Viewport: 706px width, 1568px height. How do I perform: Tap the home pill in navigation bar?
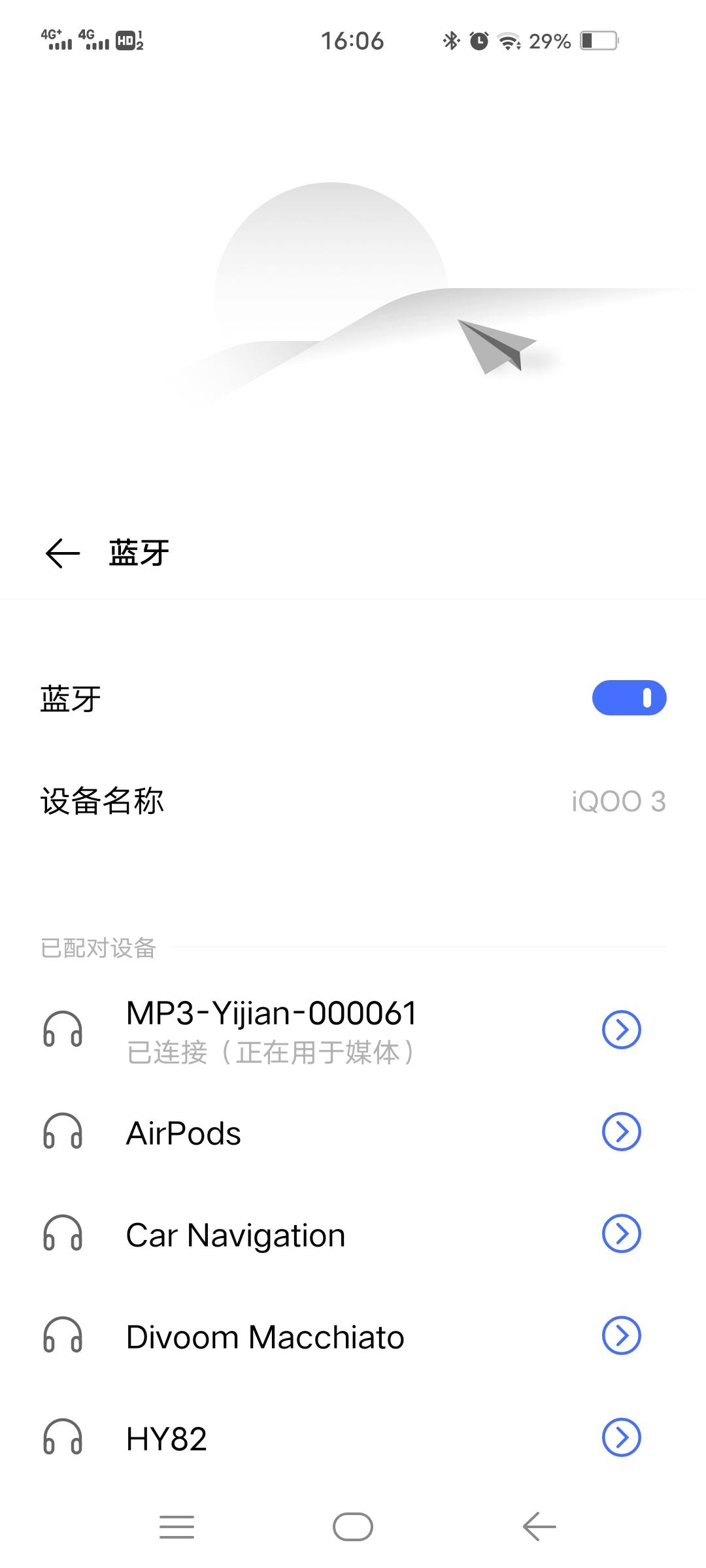point(353,1526)
